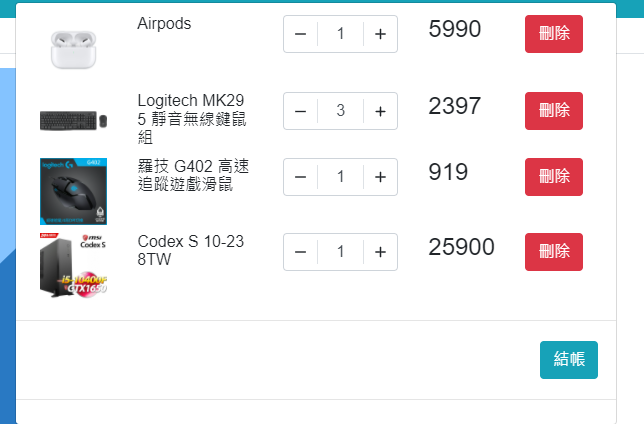The width and height of the screenshot is (644, 424).
Task: Reduce 羅技 G402 mouse quantity
Action: [x=300, y=177]
